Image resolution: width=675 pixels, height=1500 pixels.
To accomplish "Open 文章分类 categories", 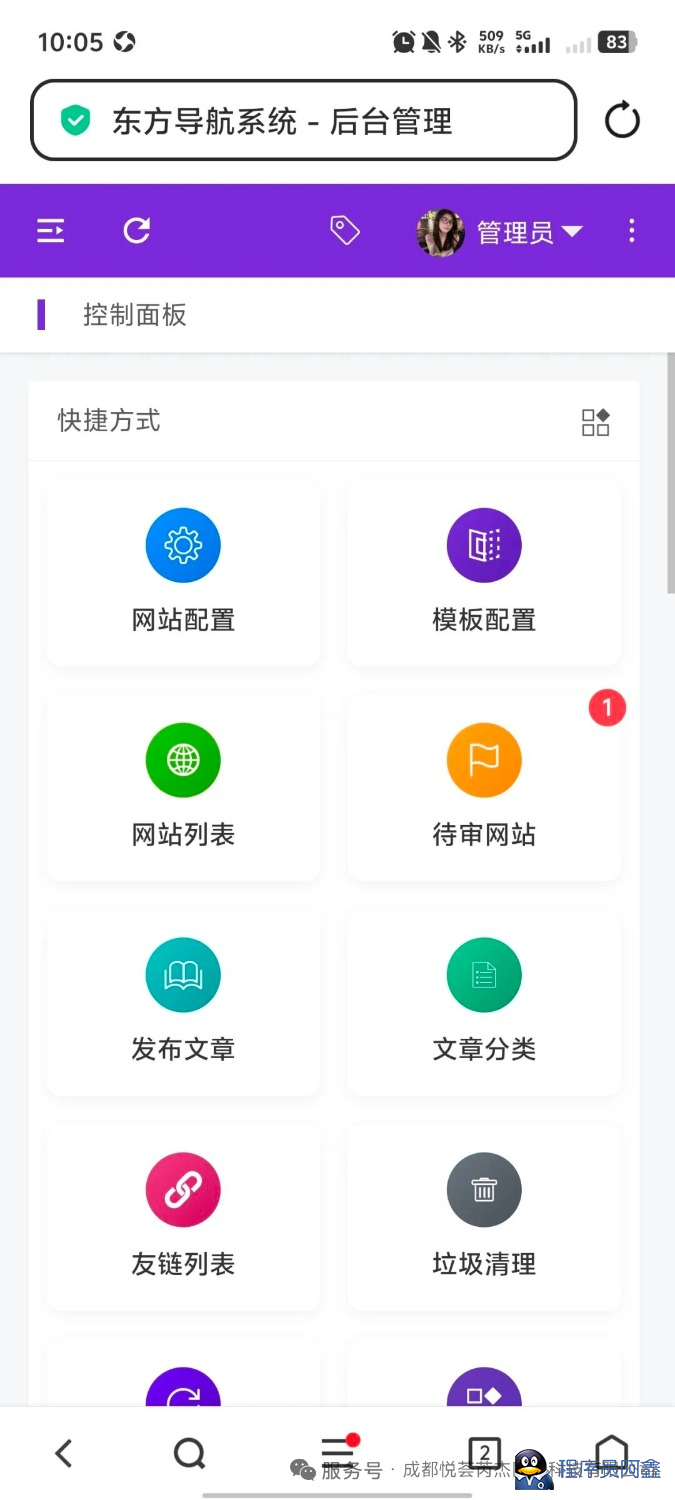I will (484, 1002).
